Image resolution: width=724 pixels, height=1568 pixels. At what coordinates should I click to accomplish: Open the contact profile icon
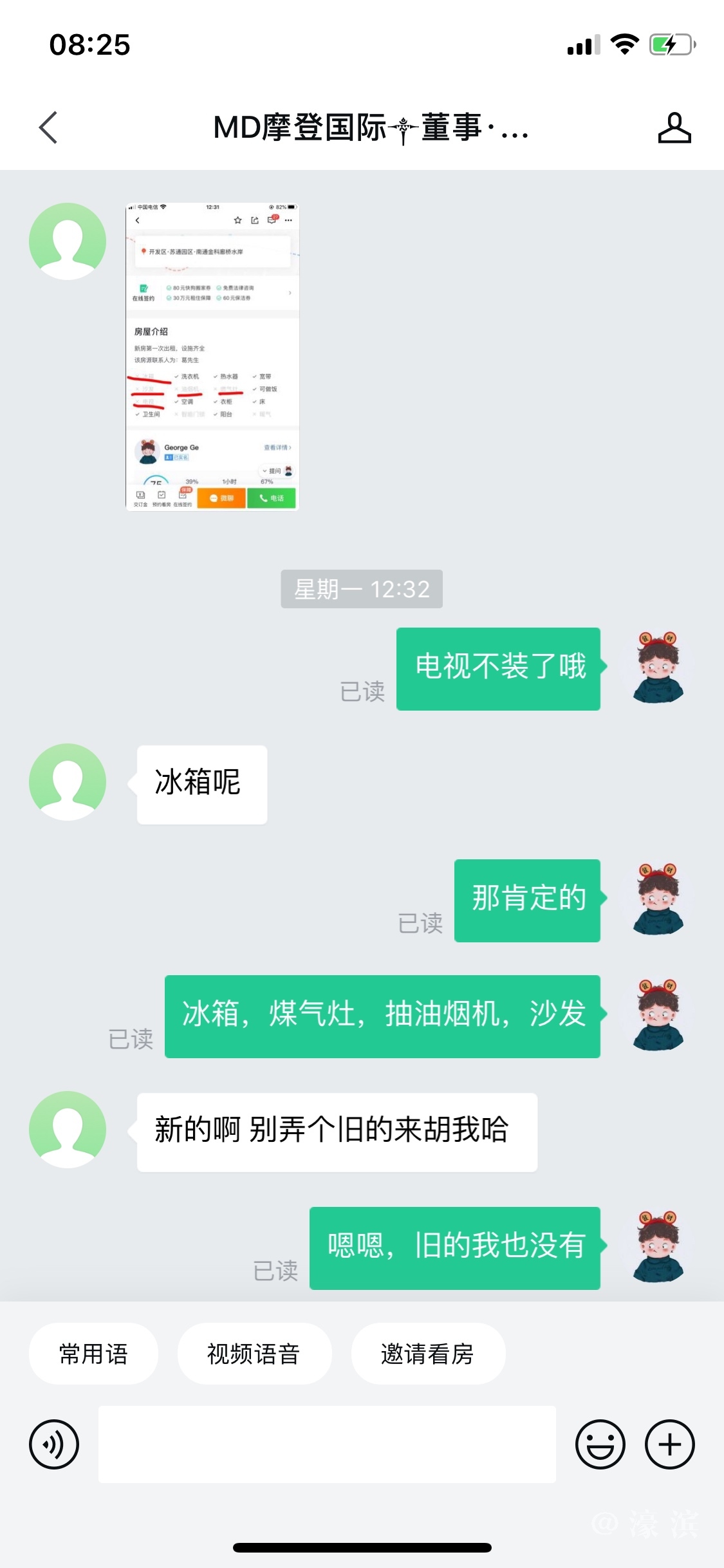tap(674, 127)
